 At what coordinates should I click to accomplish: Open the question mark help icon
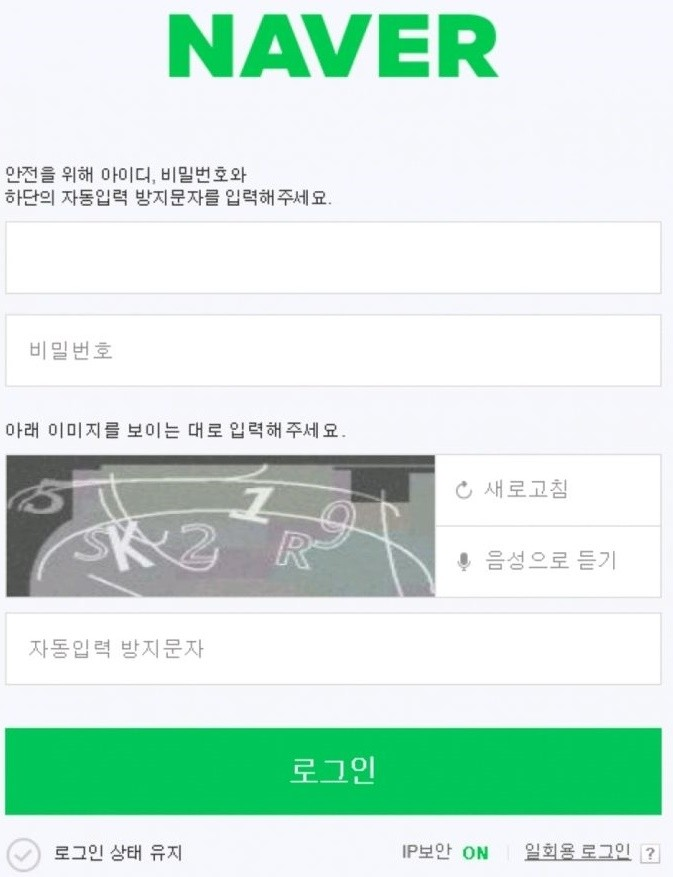pos(651,854)
